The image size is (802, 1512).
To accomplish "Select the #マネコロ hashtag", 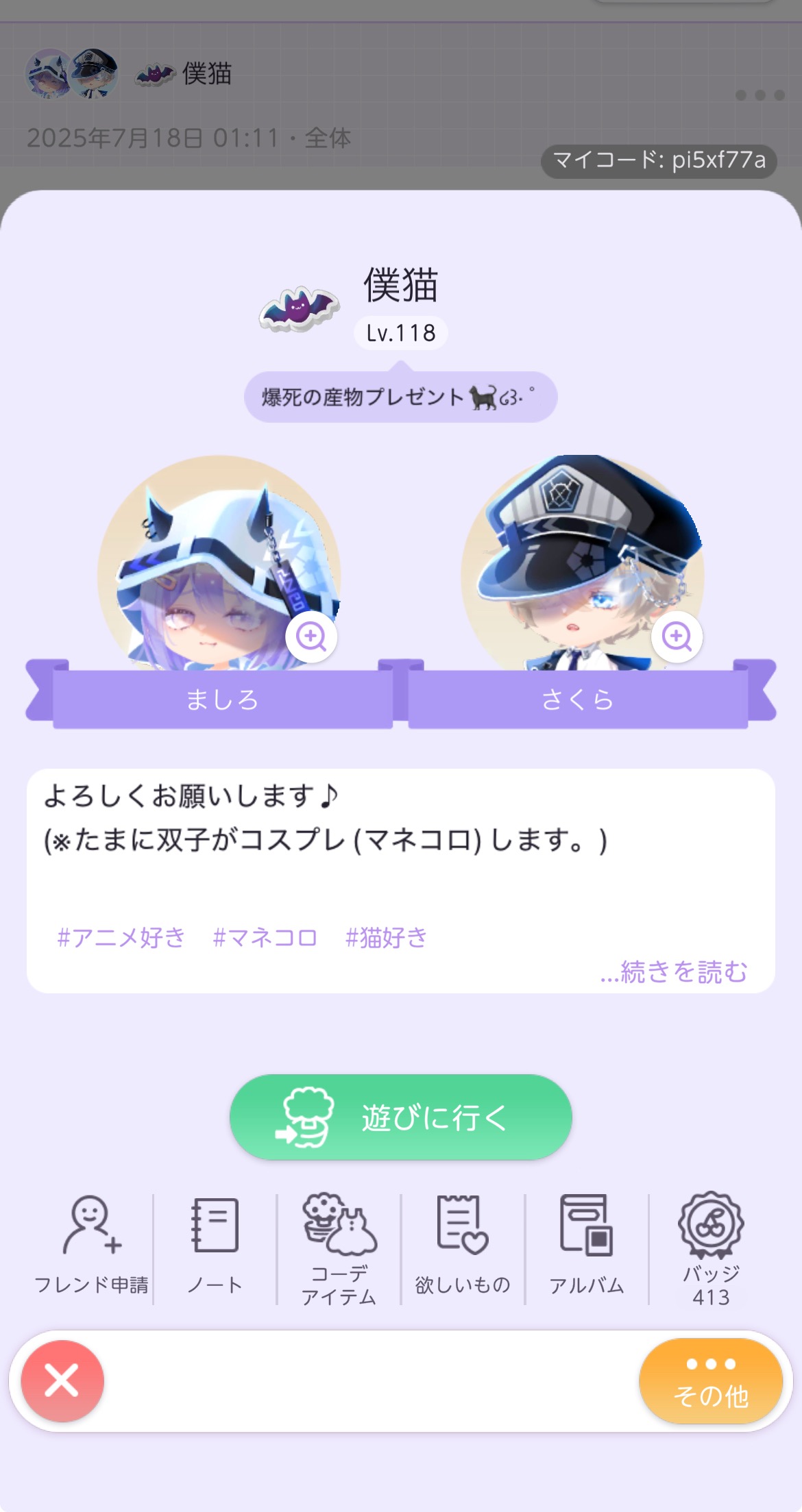I will pos(265,937).
